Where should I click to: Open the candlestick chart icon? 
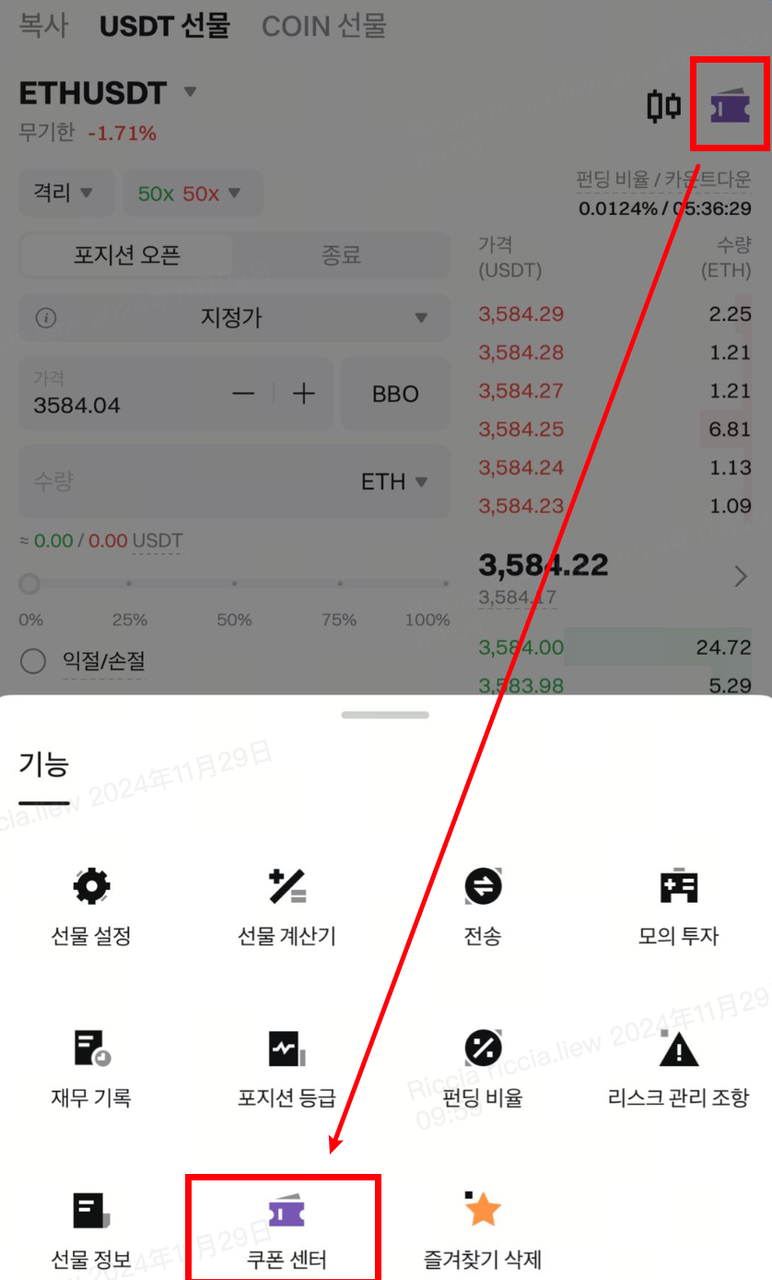click(x=663, y=105)
